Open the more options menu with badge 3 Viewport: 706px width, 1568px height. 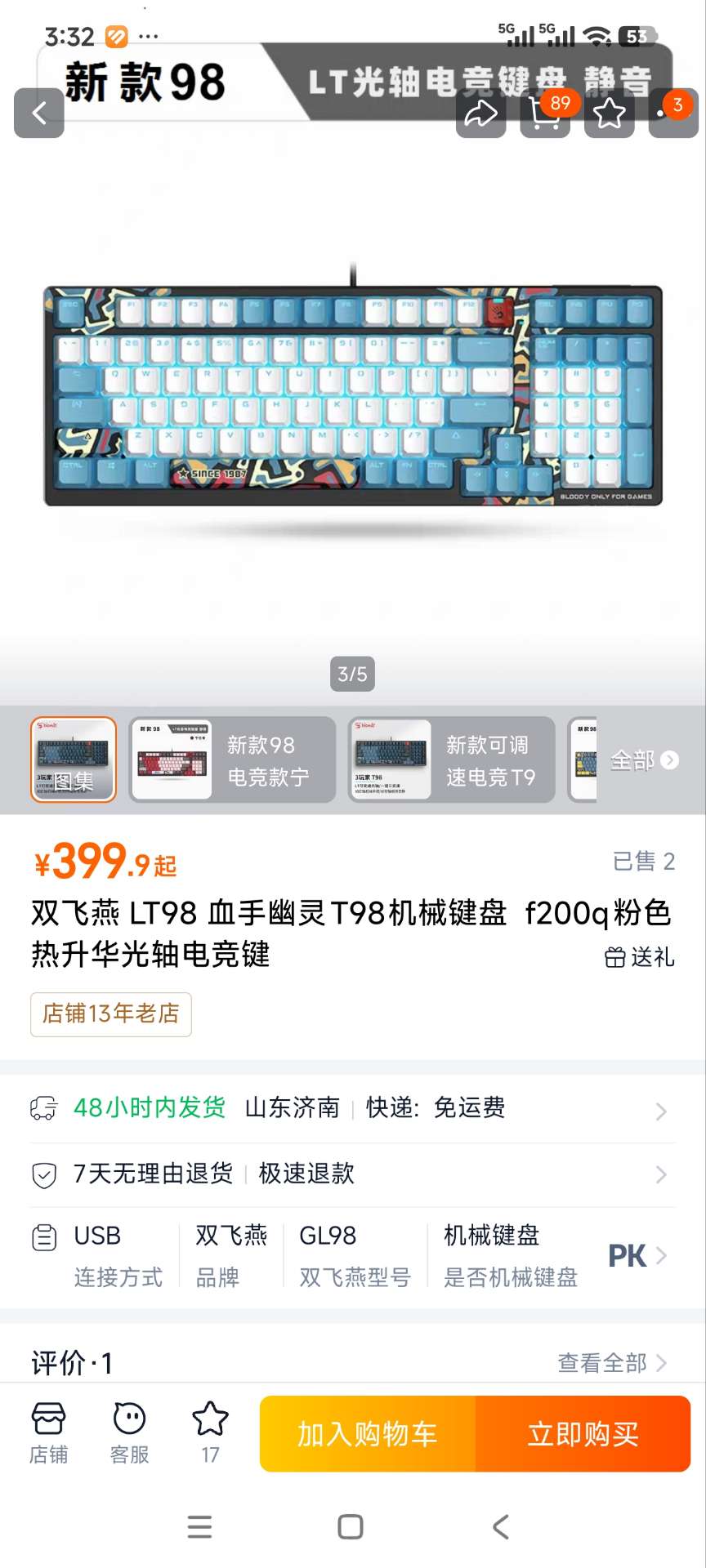[672, 113]
